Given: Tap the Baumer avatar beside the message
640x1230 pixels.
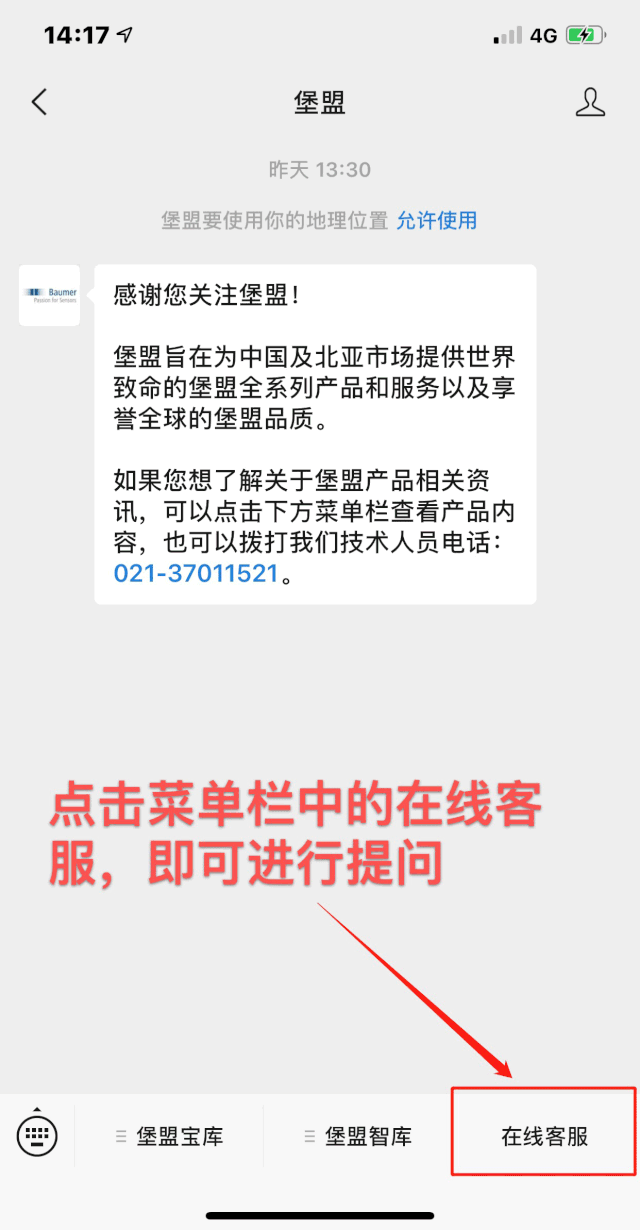Looking at the screenshot, I should pos(50,295).
